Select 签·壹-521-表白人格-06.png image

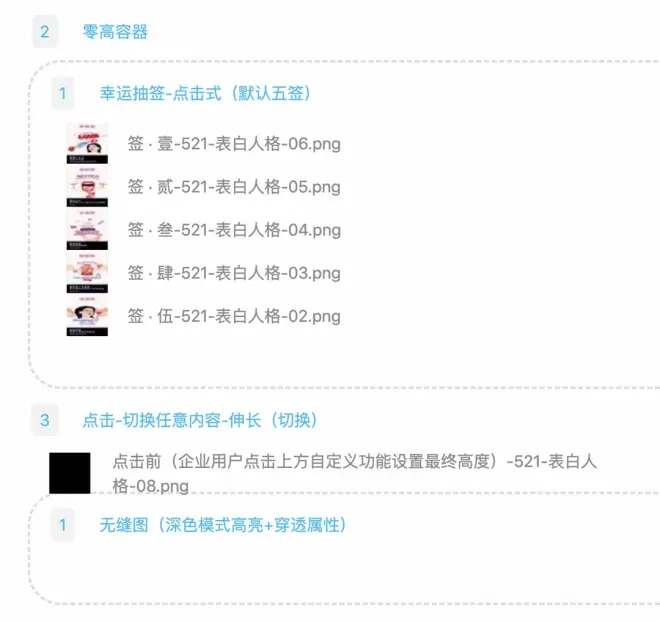(233, 144)
